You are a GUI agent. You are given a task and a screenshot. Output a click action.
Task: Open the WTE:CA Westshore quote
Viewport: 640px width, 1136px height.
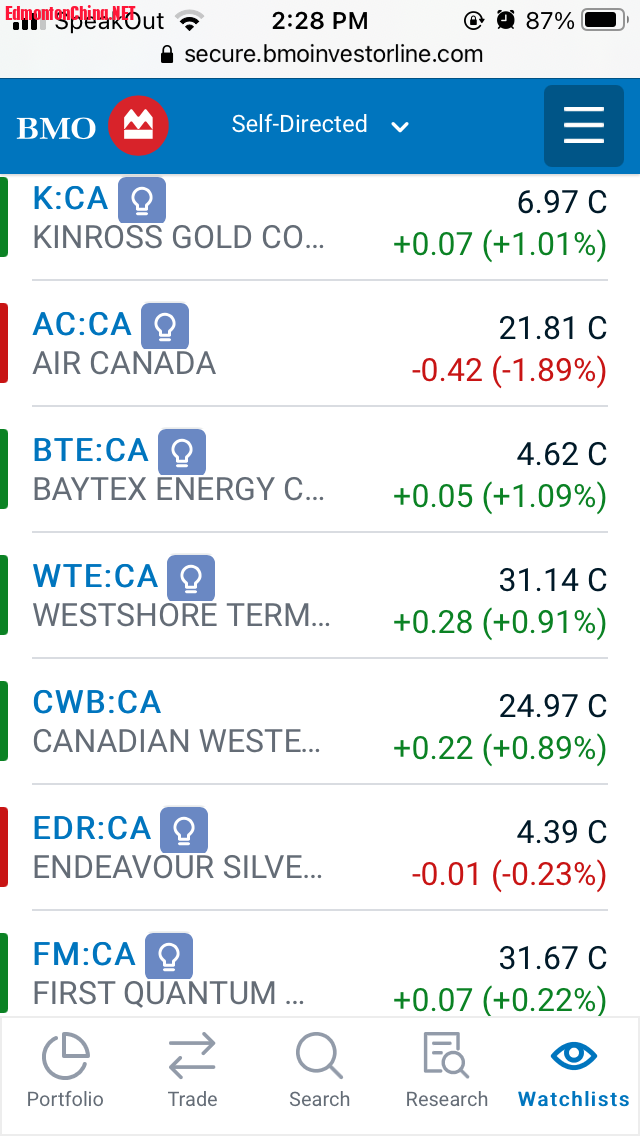[x=95, y=577]
